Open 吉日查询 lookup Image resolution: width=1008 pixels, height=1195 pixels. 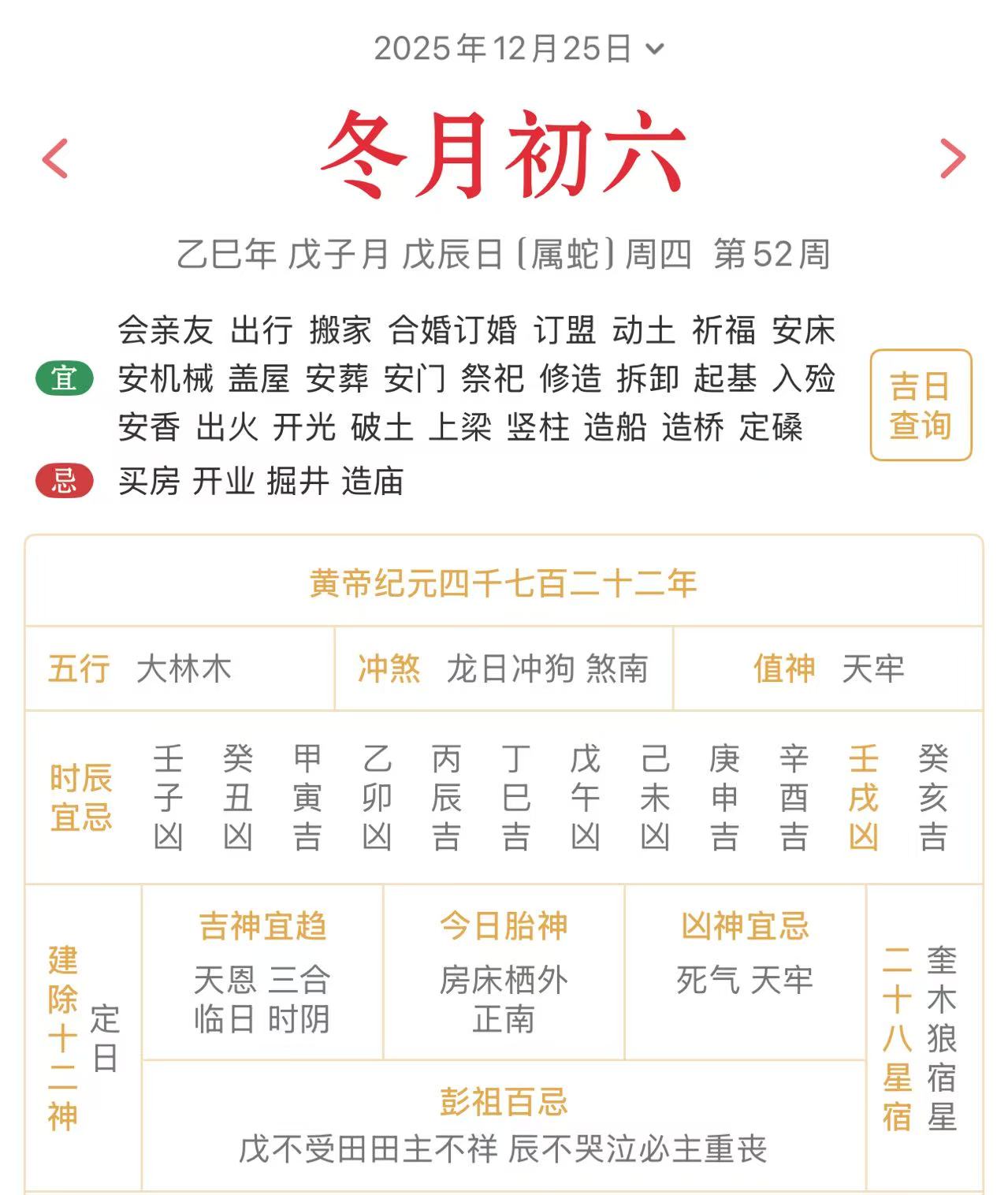(921, 405)
